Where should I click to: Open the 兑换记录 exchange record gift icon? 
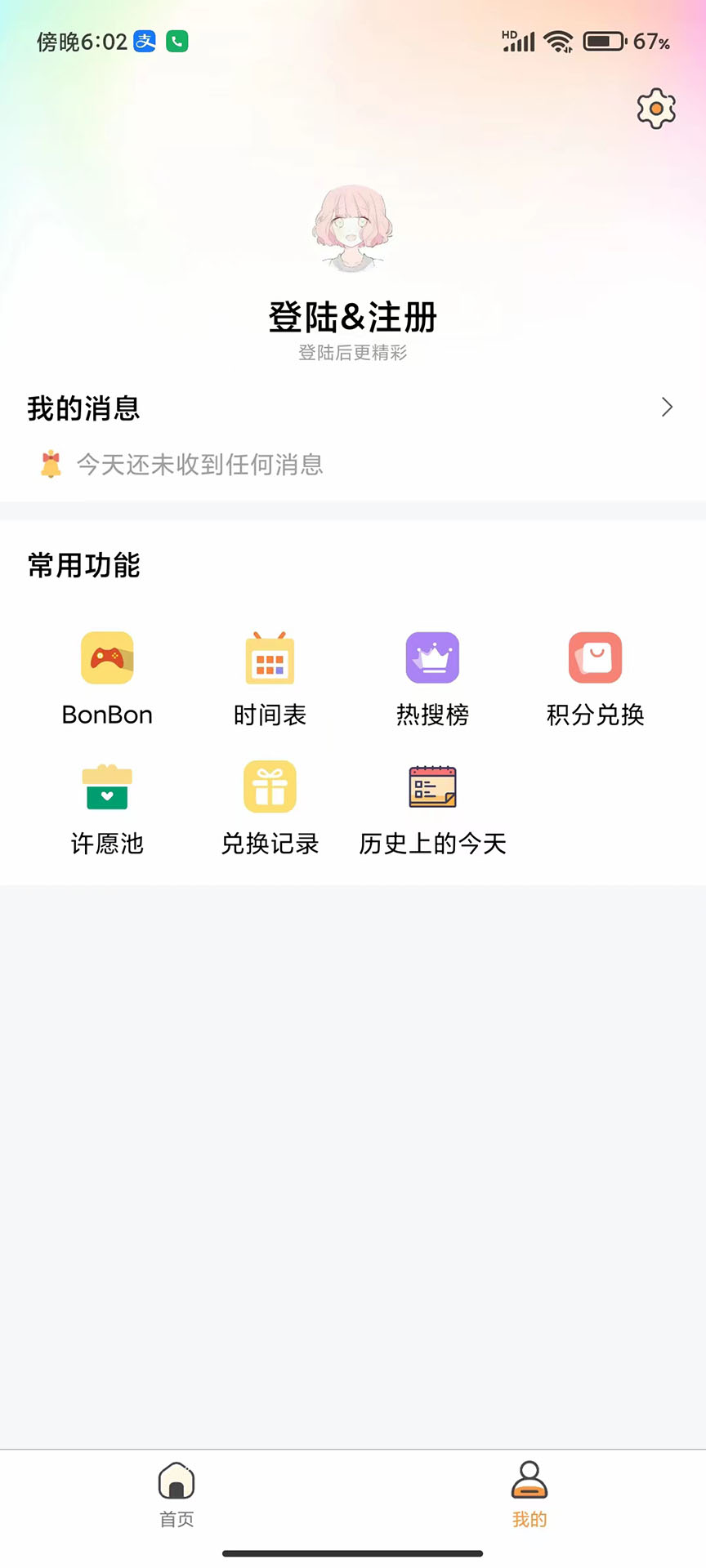click(x=270, y=786)
